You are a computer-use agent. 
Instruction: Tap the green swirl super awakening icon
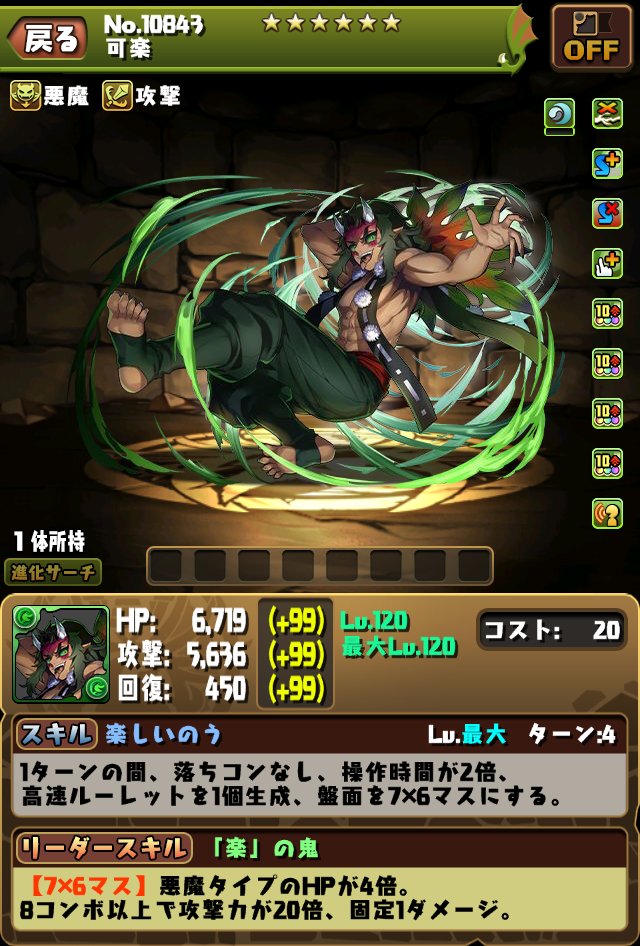pyautogui.click(x=560, y=116)
